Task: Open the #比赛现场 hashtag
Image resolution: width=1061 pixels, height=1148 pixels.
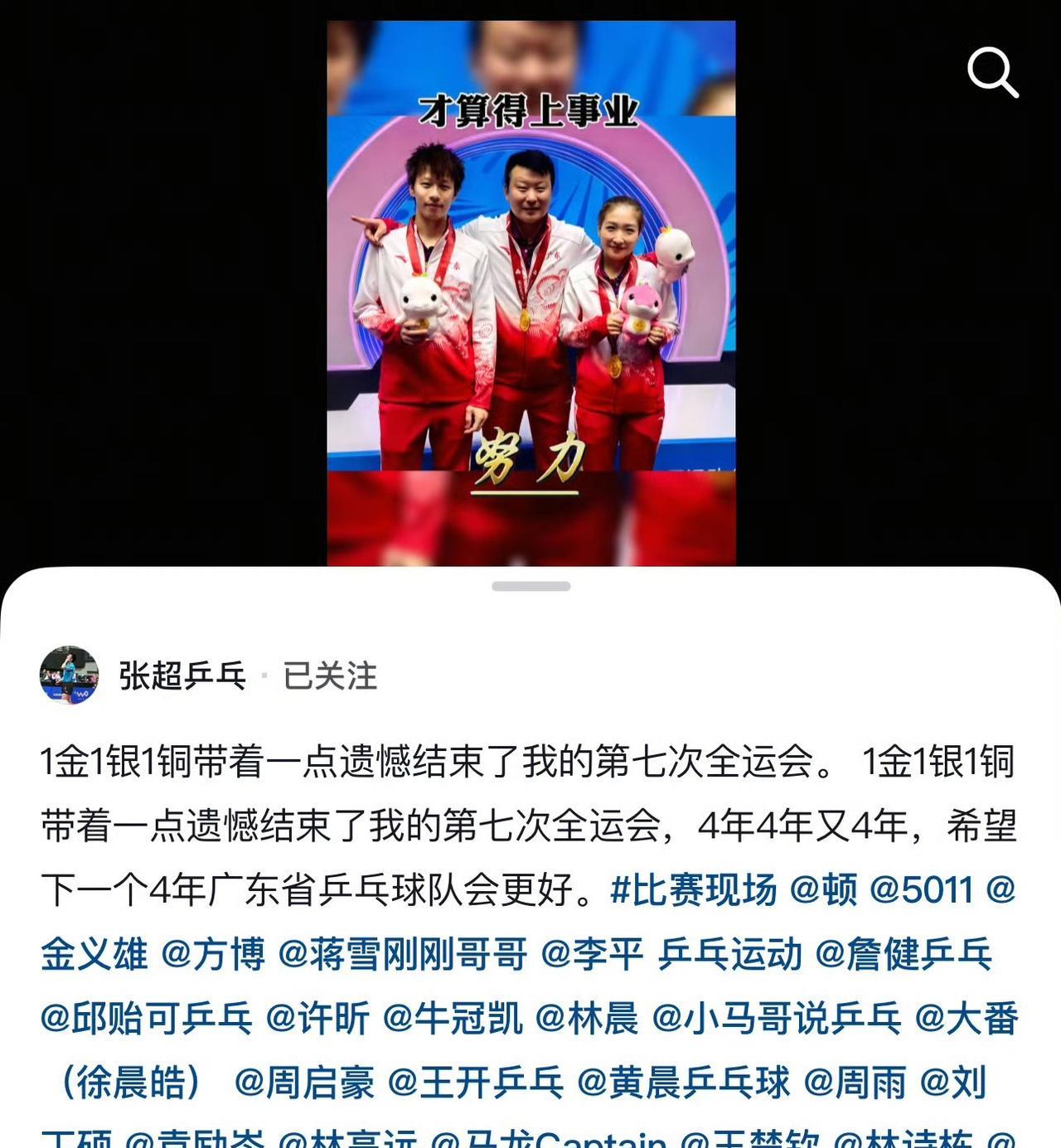Action: [693, 890]
